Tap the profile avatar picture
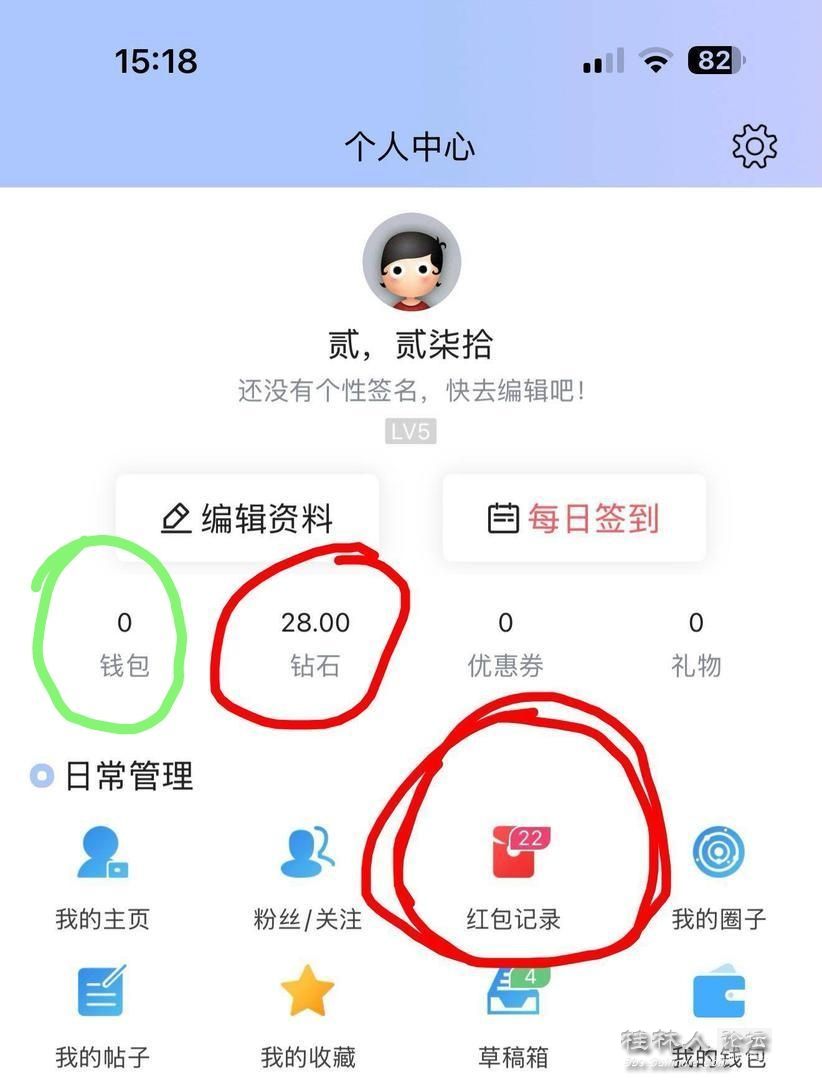Image resolution: width=822 pixels, height=1091 pixels. coord(411,262)
